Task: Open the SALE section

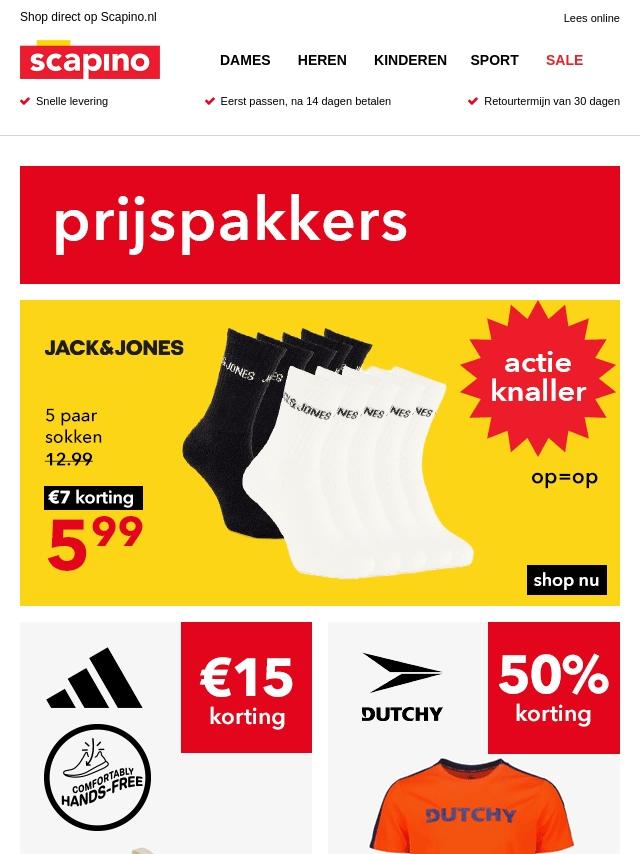Action: (x=564, y=60)
